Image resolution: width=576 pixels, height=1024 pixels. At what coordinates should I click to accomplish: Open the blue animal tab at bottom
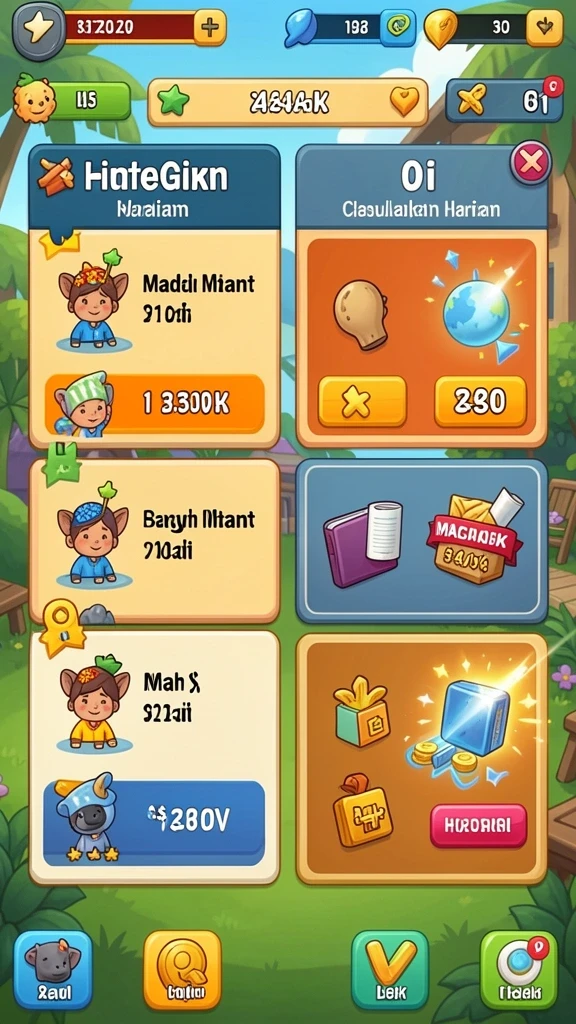click(54, 970)
